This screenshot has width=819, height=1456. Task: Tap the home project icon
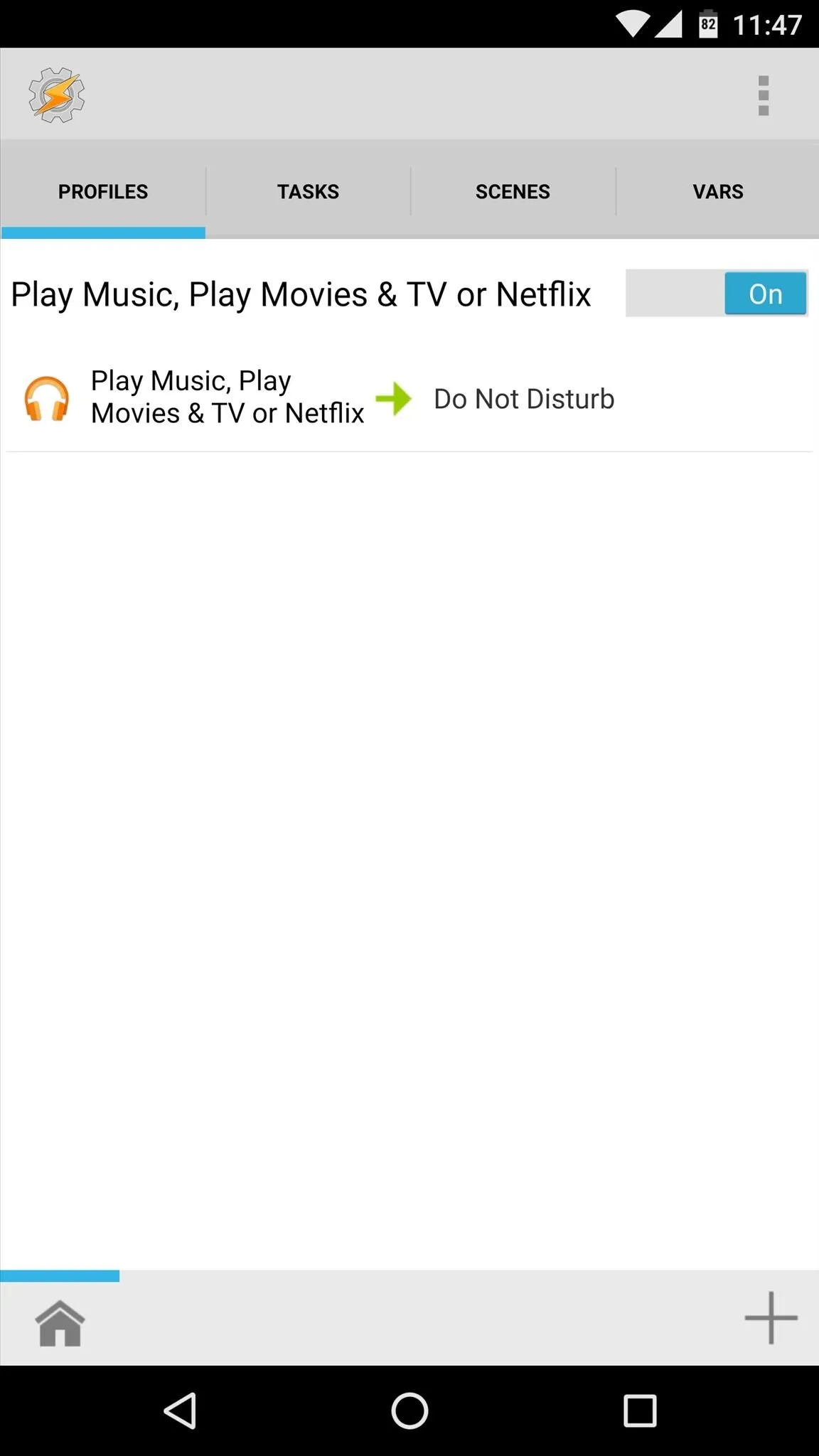pyautogui.click(x=60, y=1322)
